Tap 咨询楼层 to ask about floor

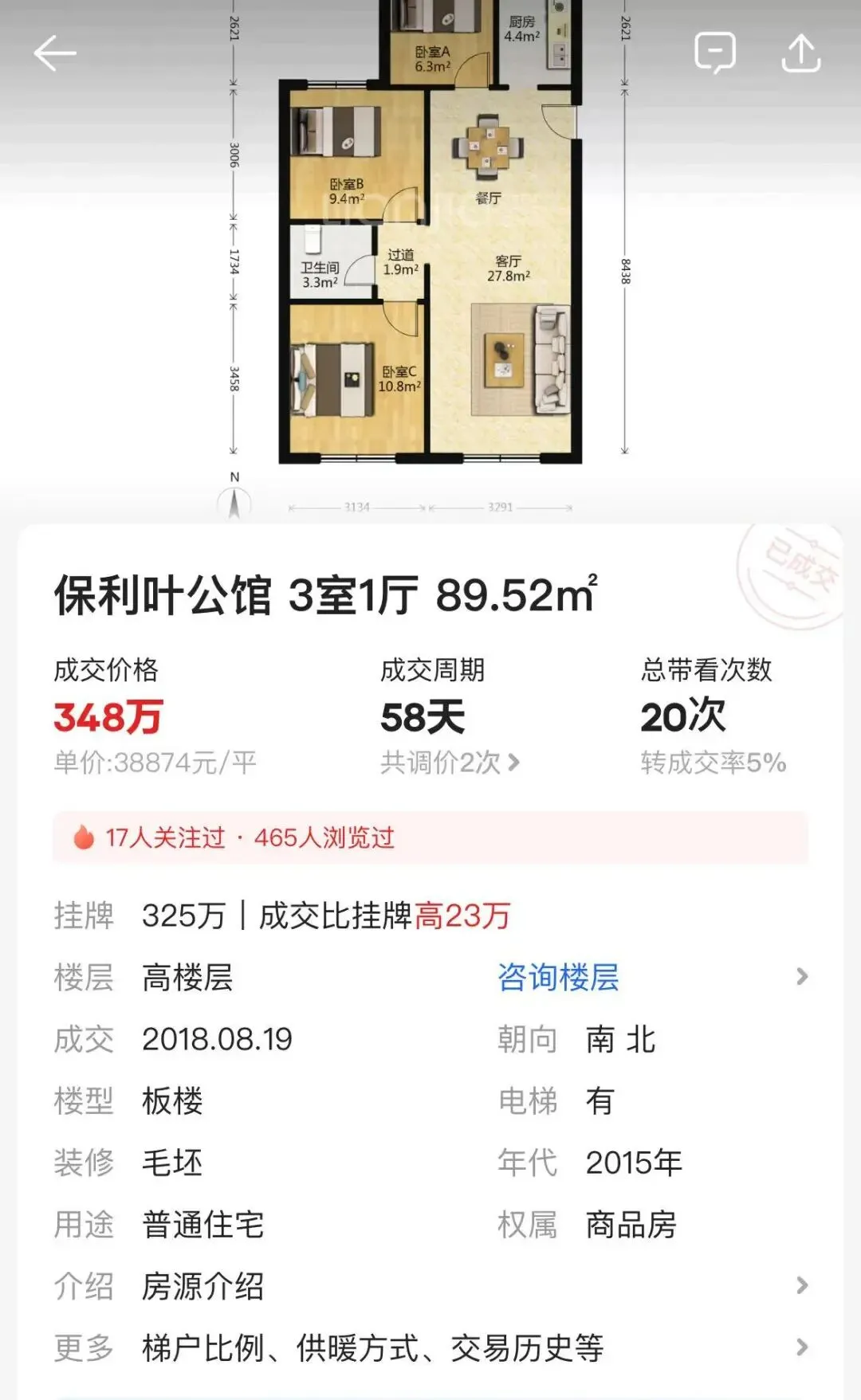tap(558, 977)
